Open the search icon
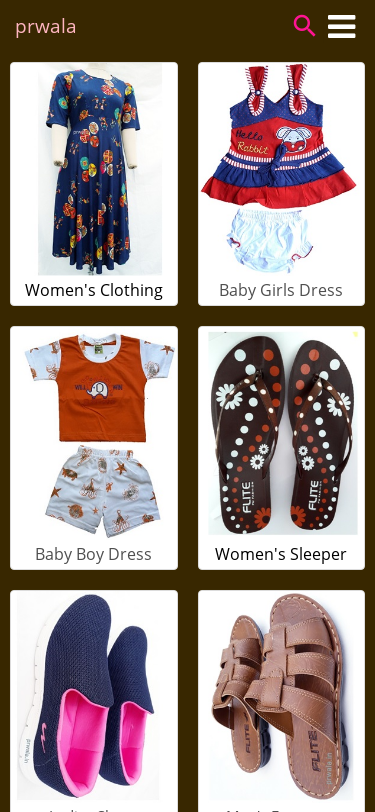 (x=304, y=25)
